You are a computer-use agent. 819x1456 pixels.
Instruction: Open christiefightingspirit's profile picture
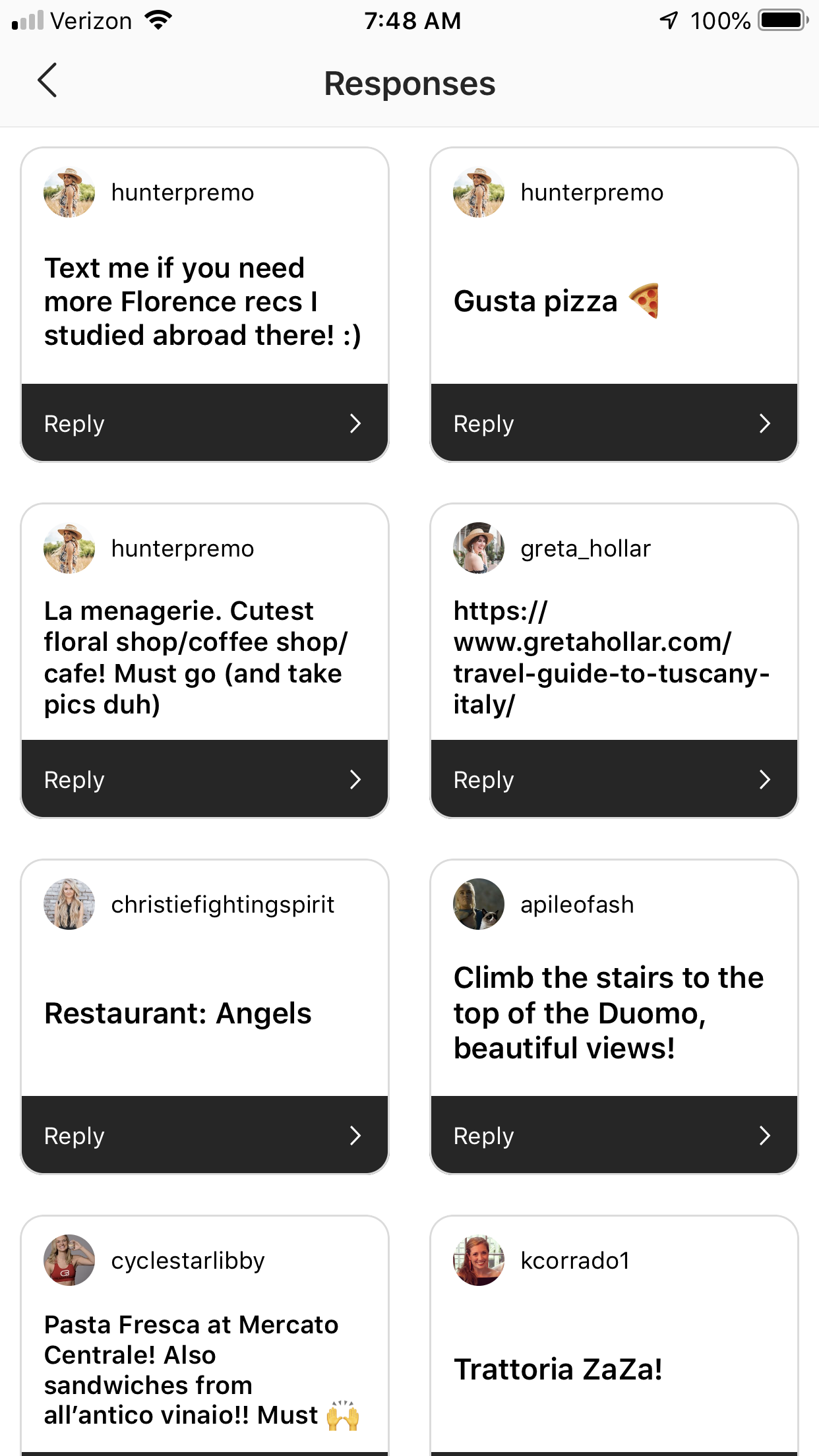pos(69,904)
